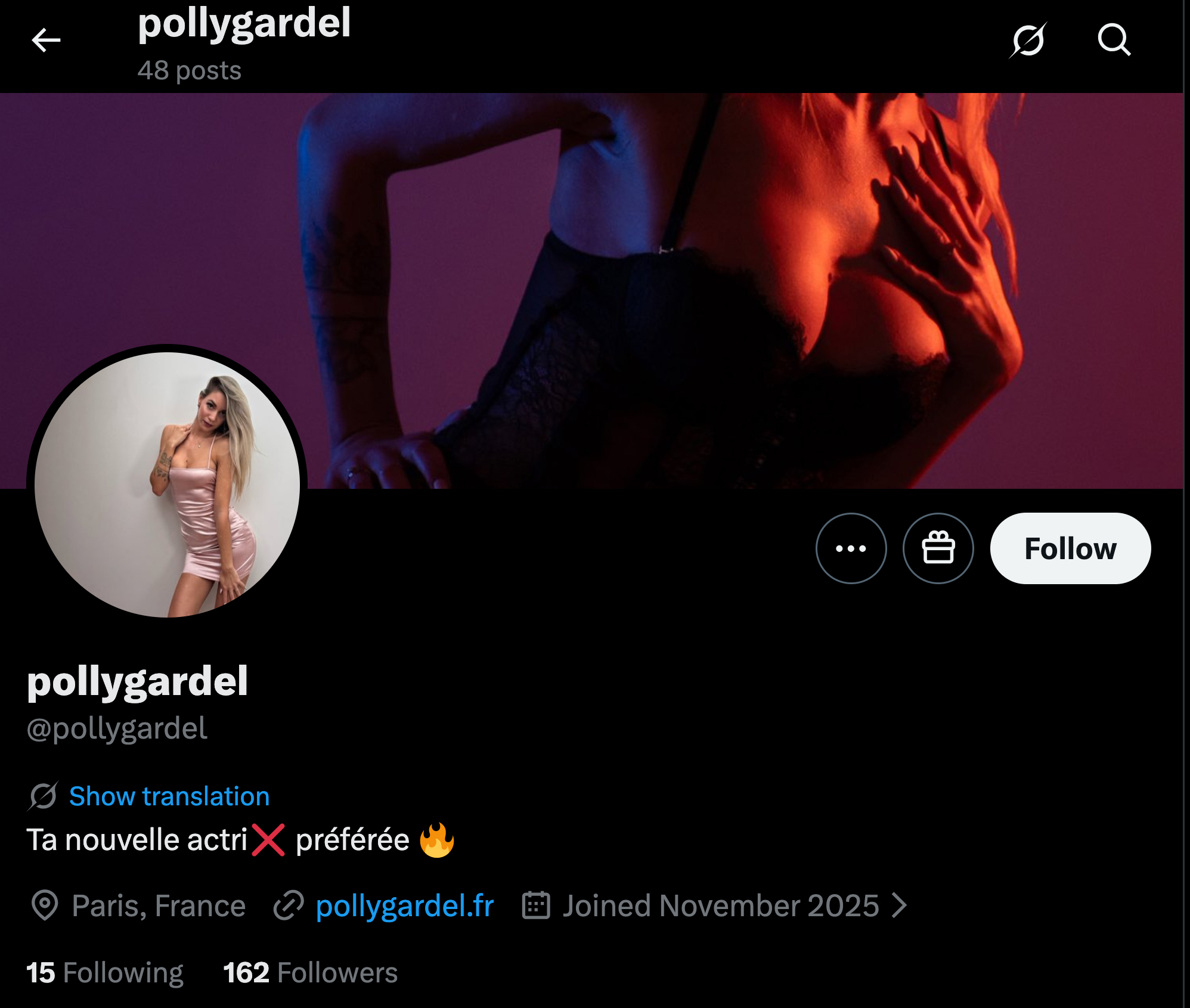Viewport: 1190px width, 1008px height.
Task: Go back using the arrow
Action: click(x=46, y=41)
